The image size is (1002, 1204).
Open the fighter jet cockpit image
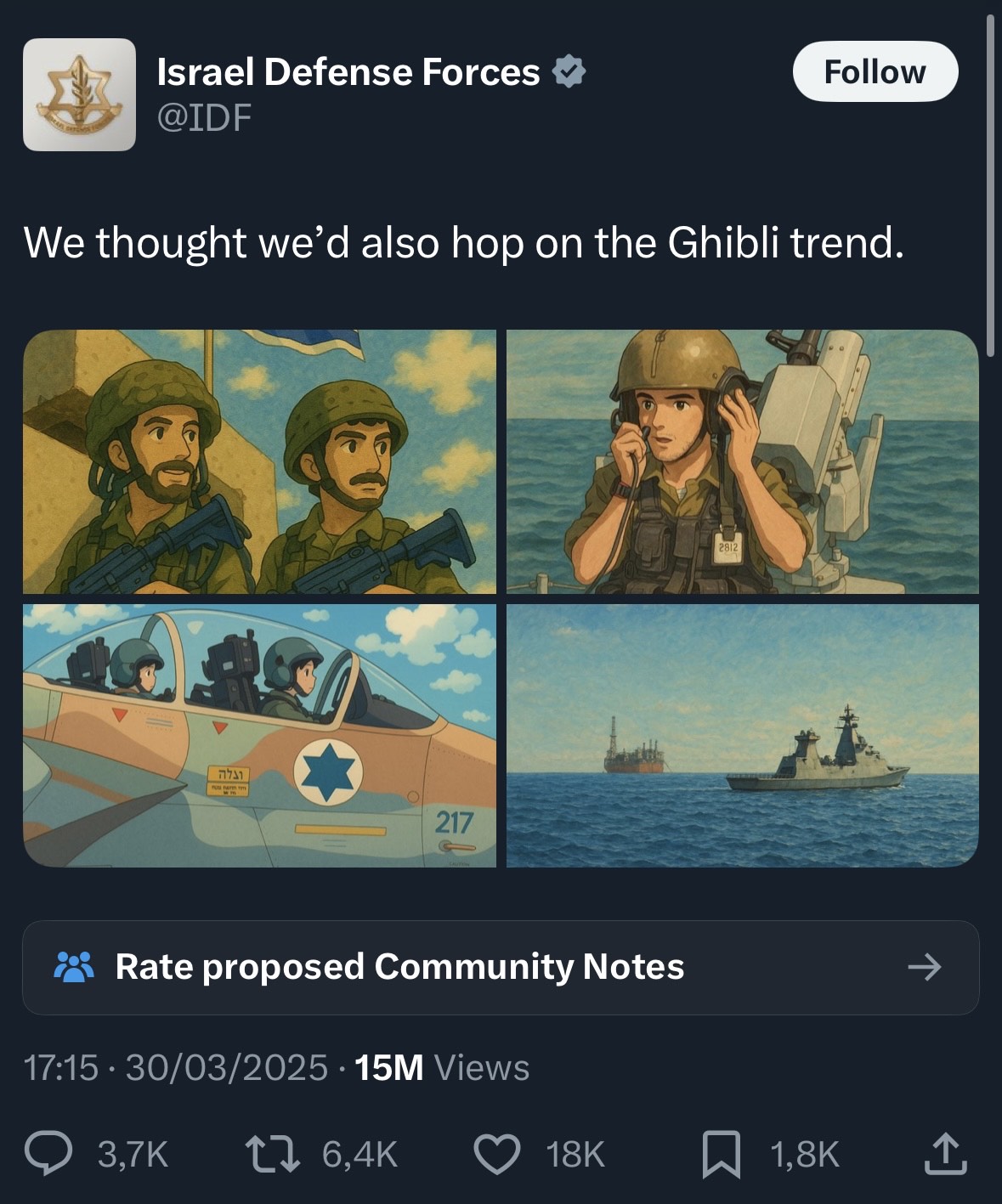click(261, 736)
